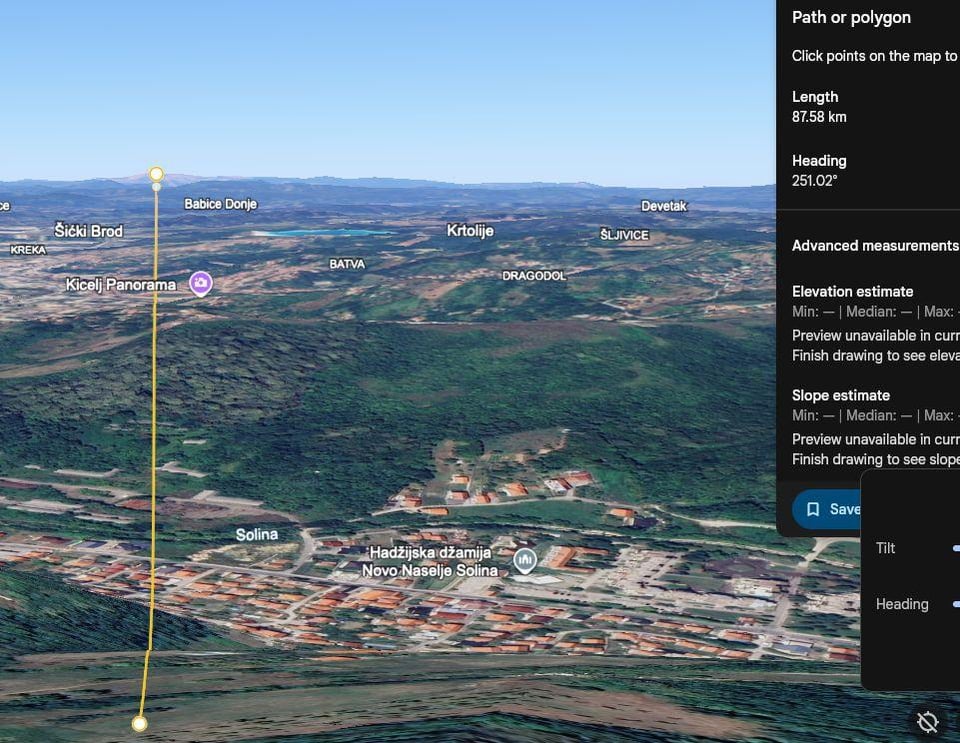Open the Kicelj Panorama photo marker
Viewport: 960px width, 743px height.
click(x=201, y=284)
